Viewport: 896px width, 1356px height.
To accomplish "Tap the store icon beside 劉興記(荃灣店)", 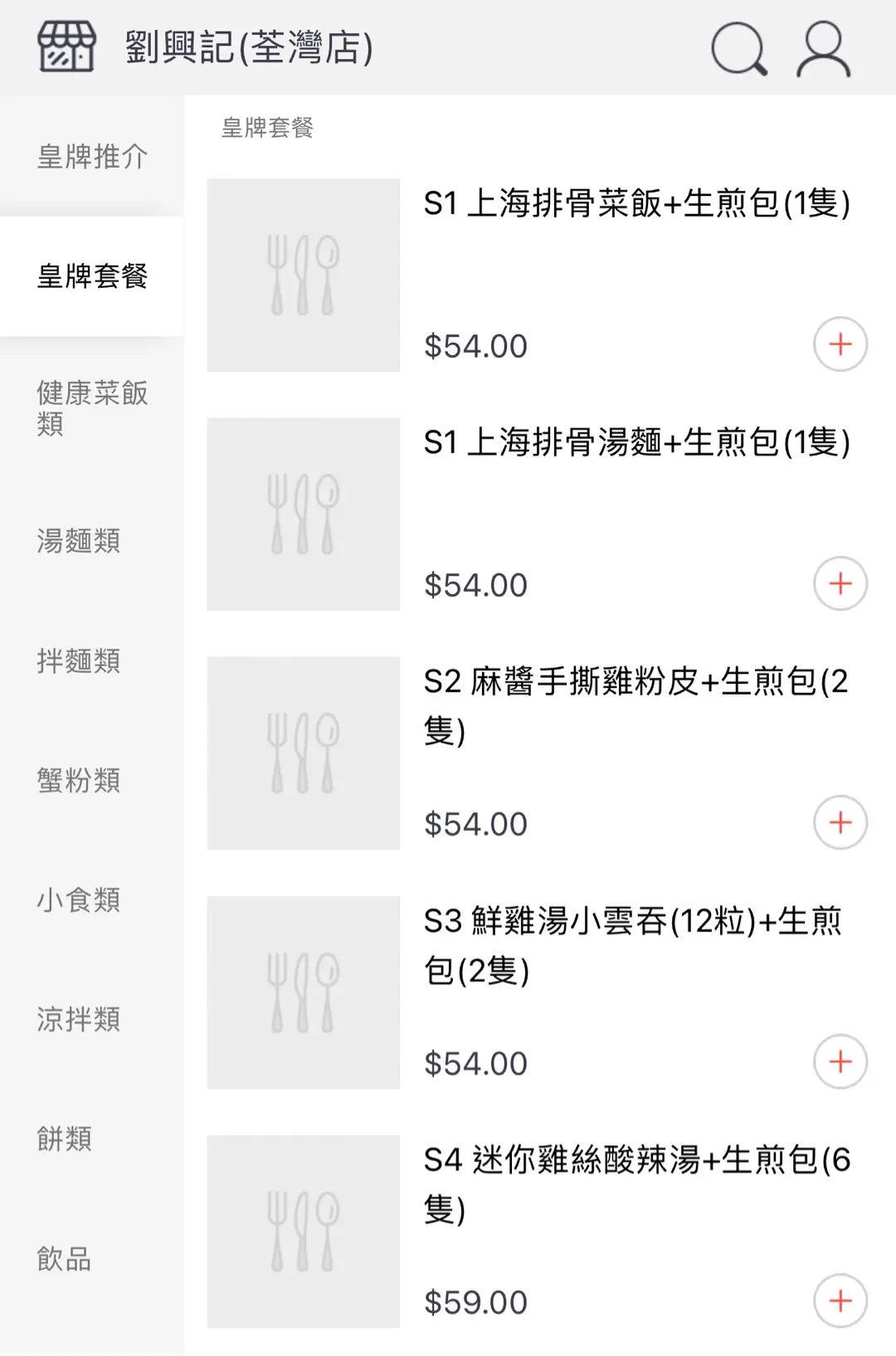I will pyautogui.click(x=67, y=47).
